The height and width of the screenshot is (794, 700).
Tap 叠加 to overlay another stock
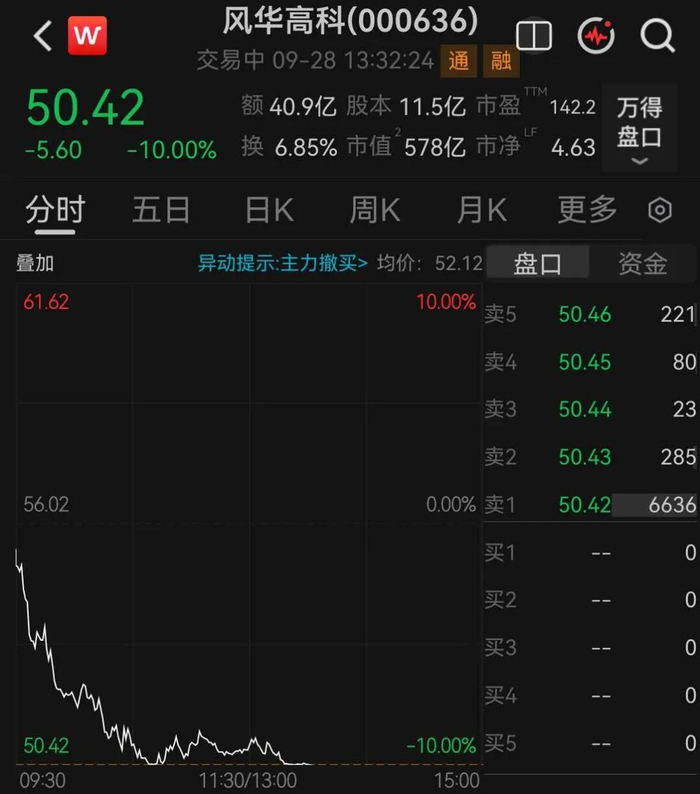35,263
